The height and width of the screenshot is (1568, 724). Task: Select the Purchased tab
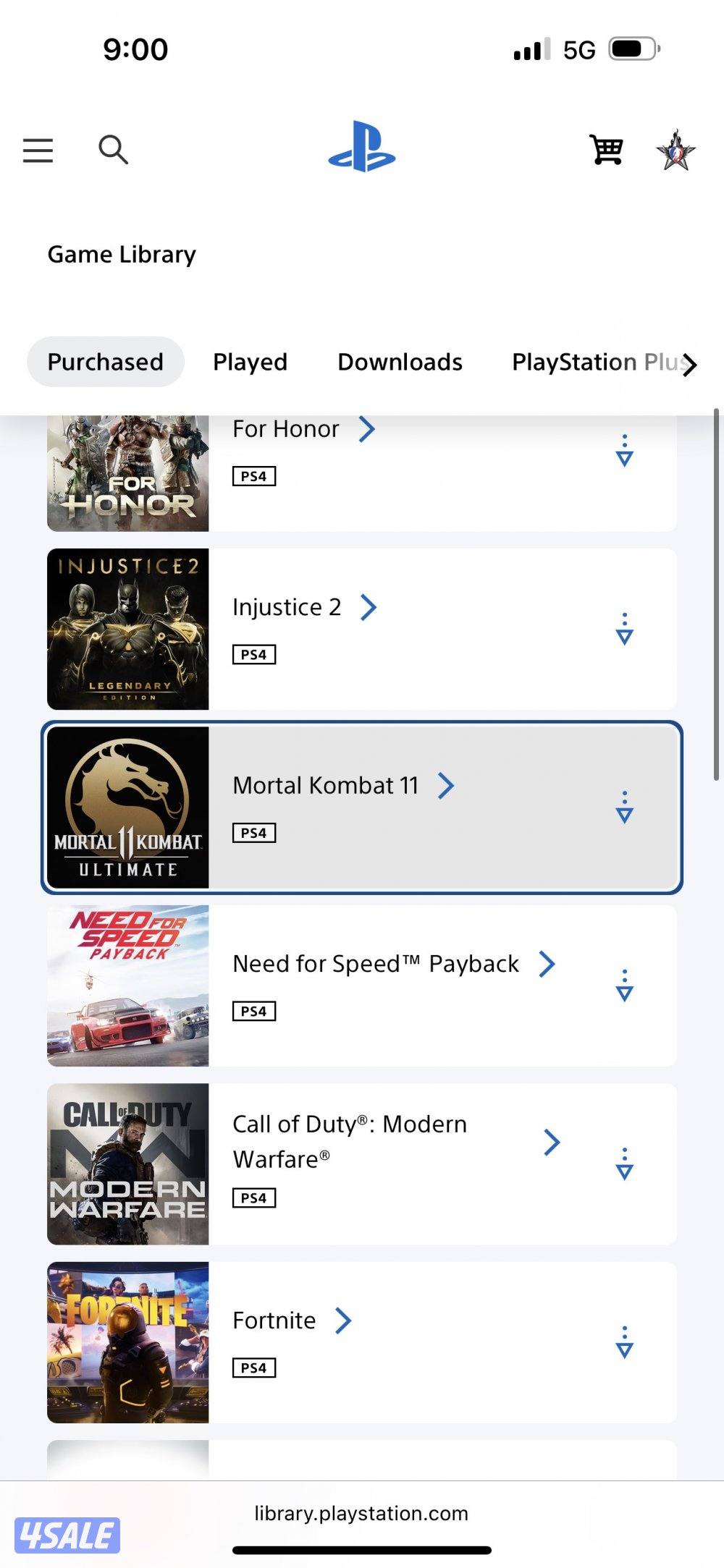coord(106,362)
